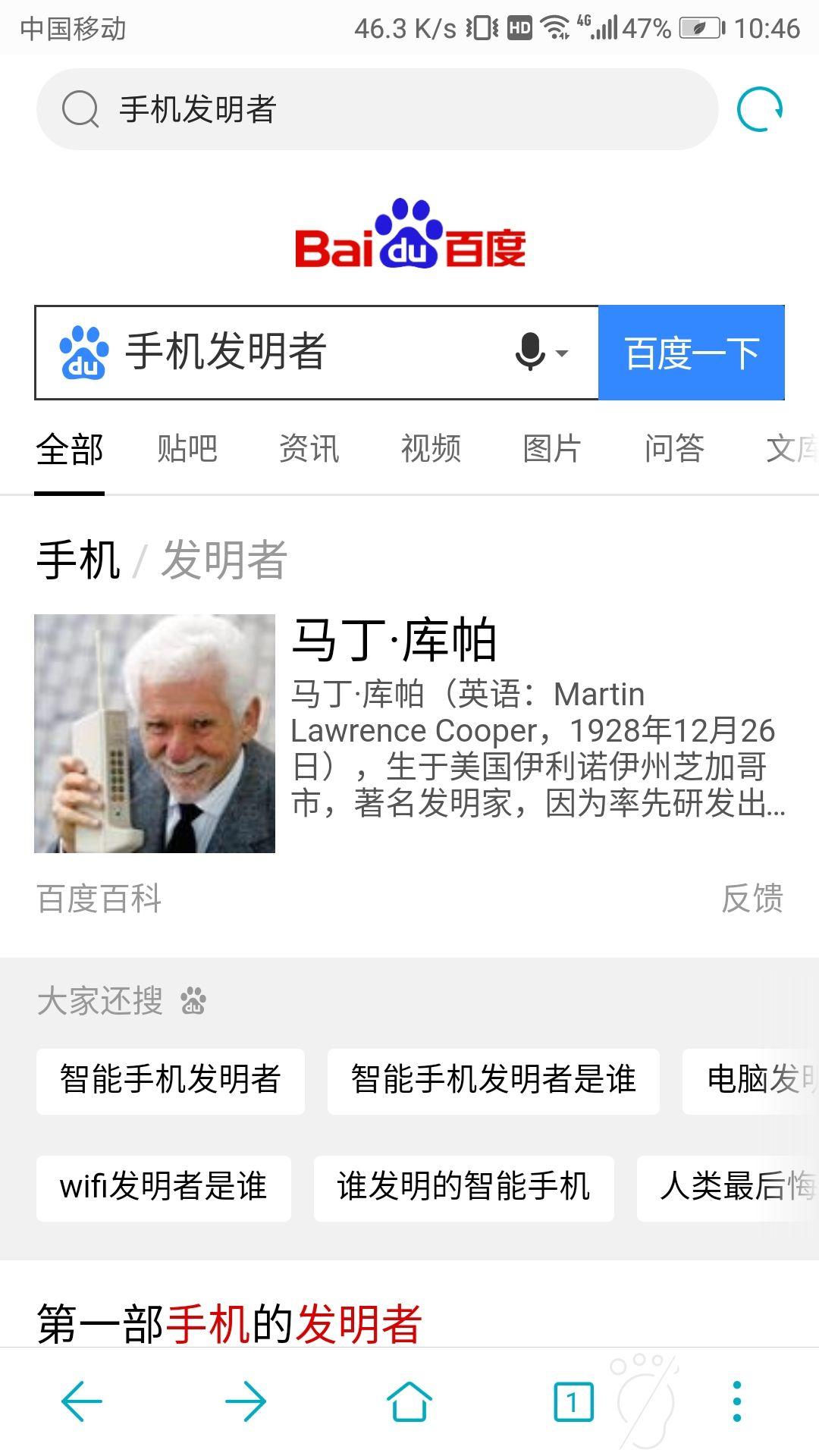Navigate forward with the forward arrow icon
The width and height of the screenshot is (819, 1456).
pos(246,1401)
